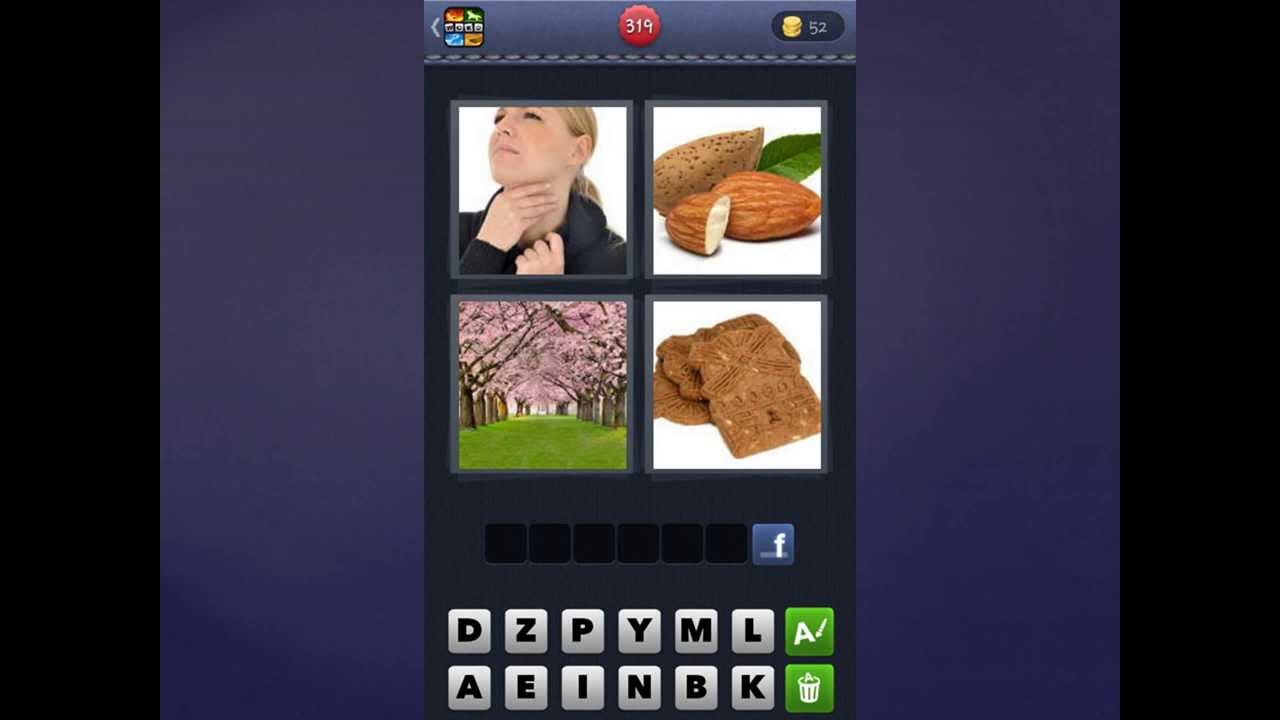The image size is (1280, 720).
Task: Enlarge the woman touching her throat picture
Action: 542,190
